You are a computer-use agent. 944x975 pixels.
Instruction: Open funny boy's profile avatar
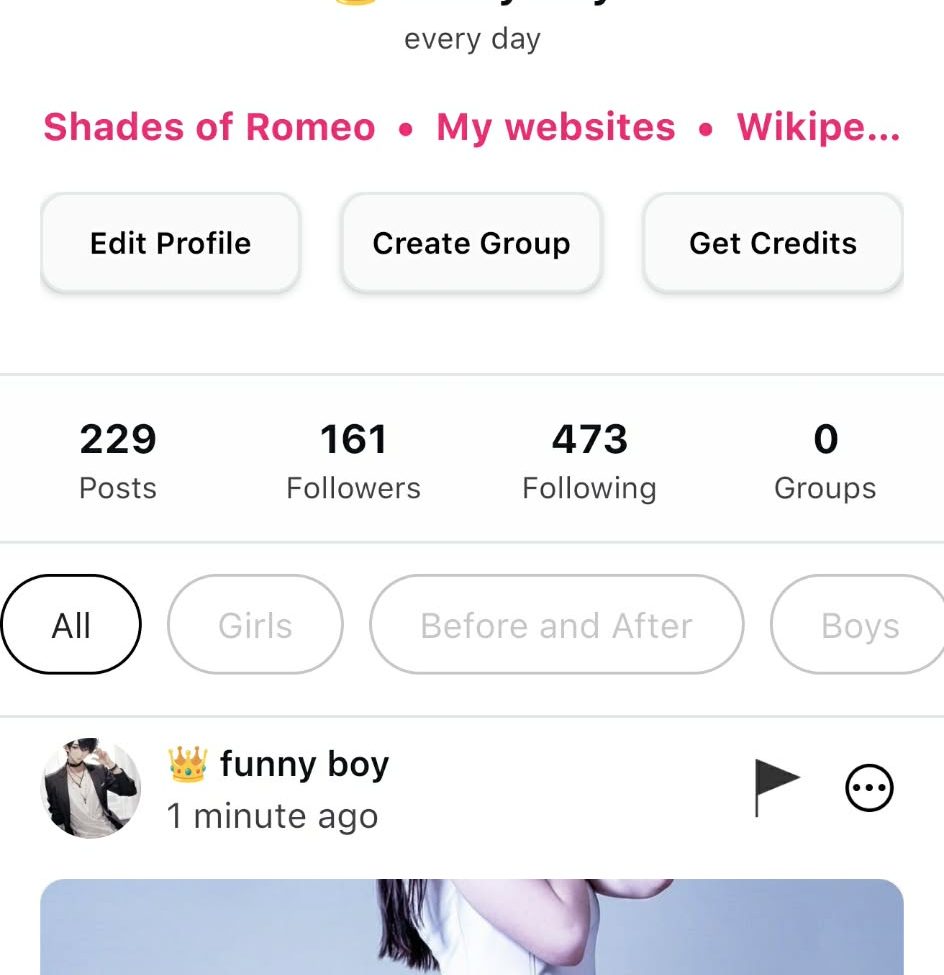point(90,788)
